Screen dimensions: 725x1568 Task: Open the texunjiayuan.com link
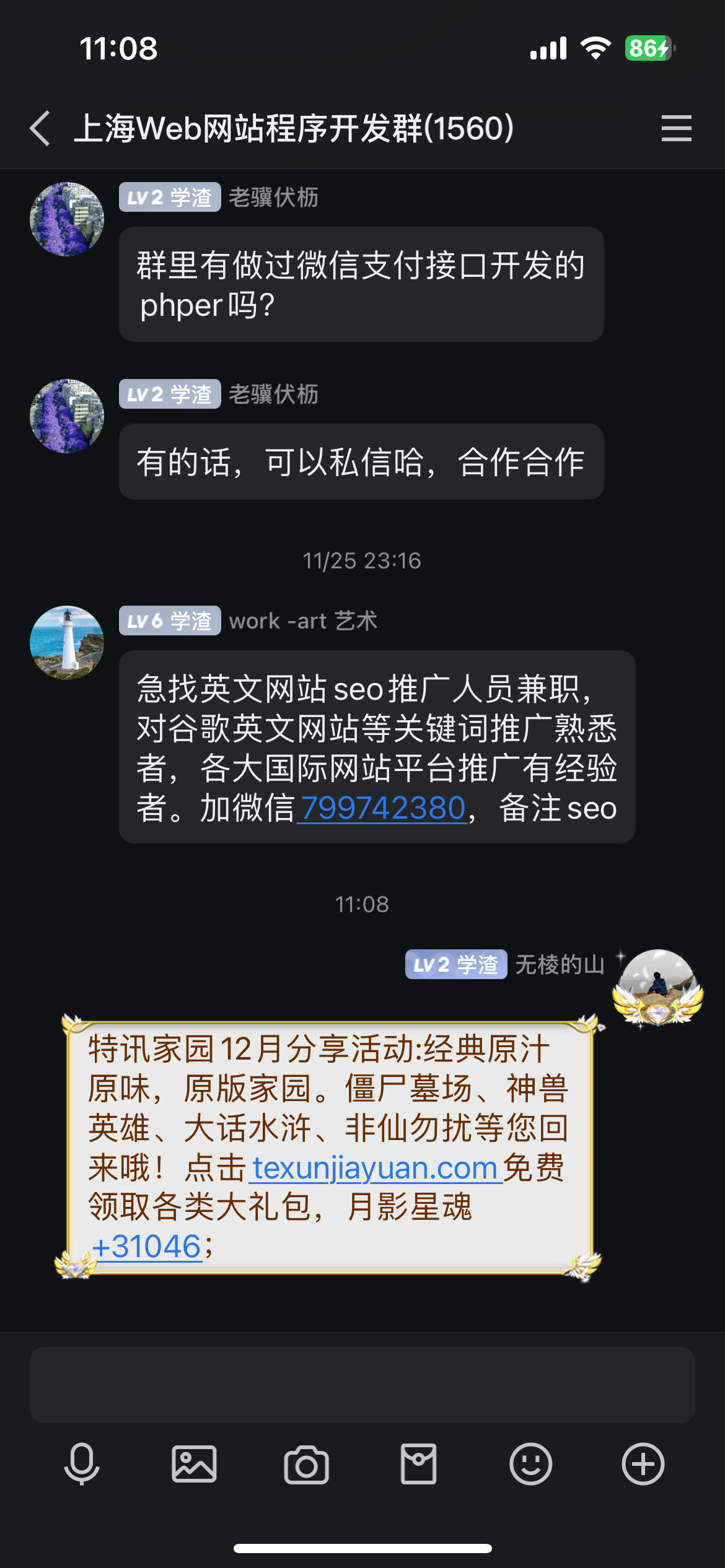pos(376,1169)
